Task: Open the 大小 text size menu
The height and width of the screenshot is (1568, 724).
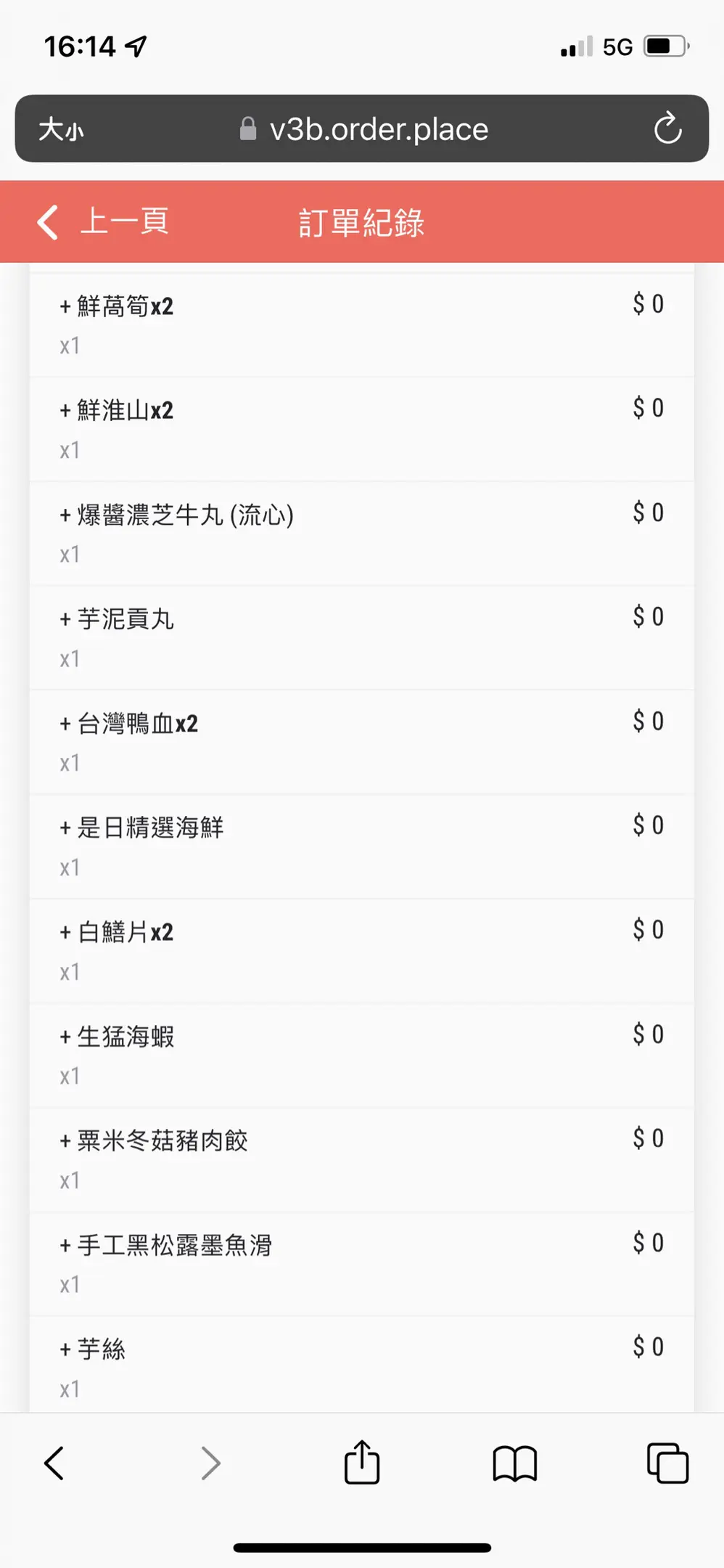Action: (61, 129)
